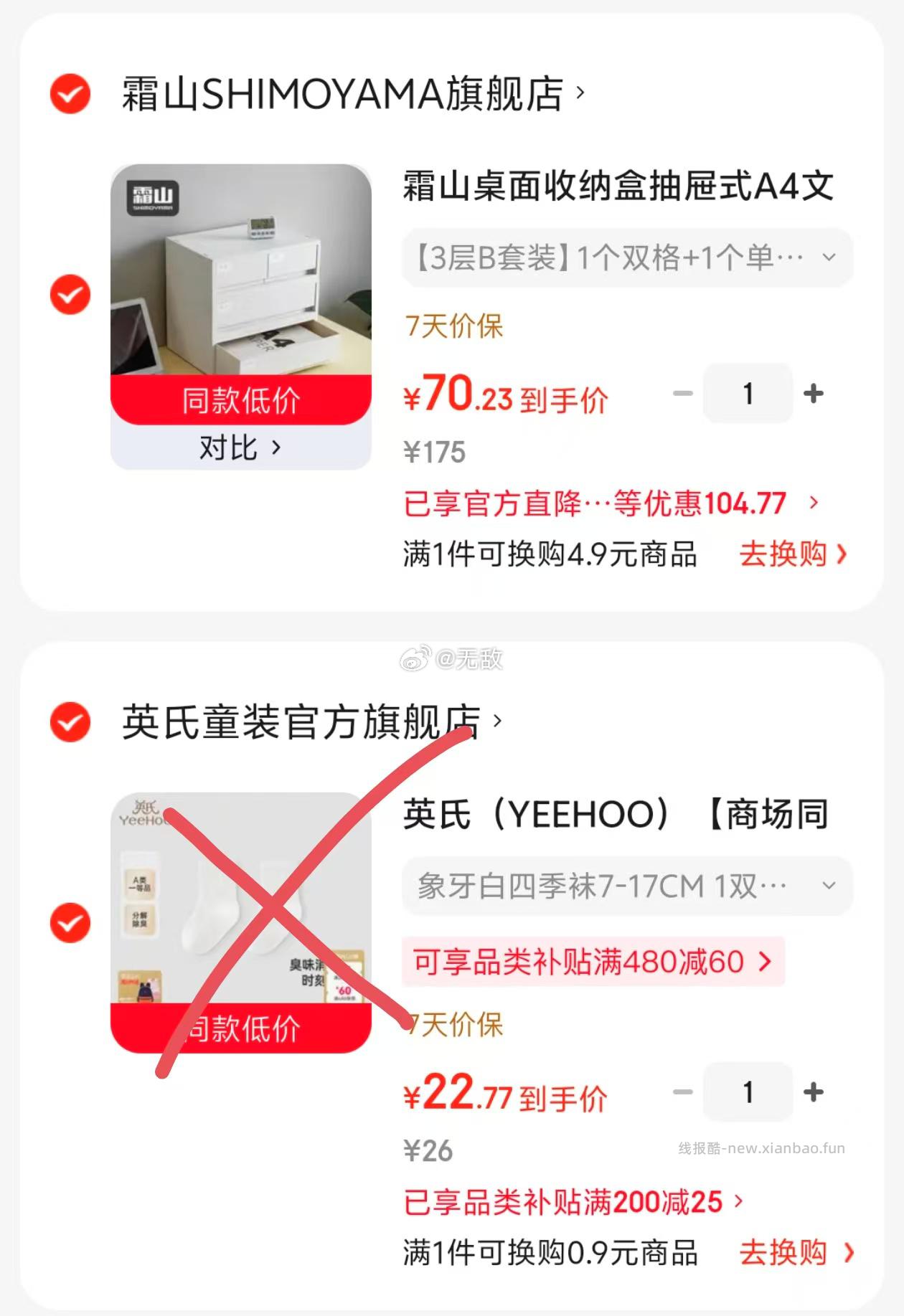This screenshot has height=1316, width=904.
Task: Click the 对比 compare link under the storage box
Action: 240,446
